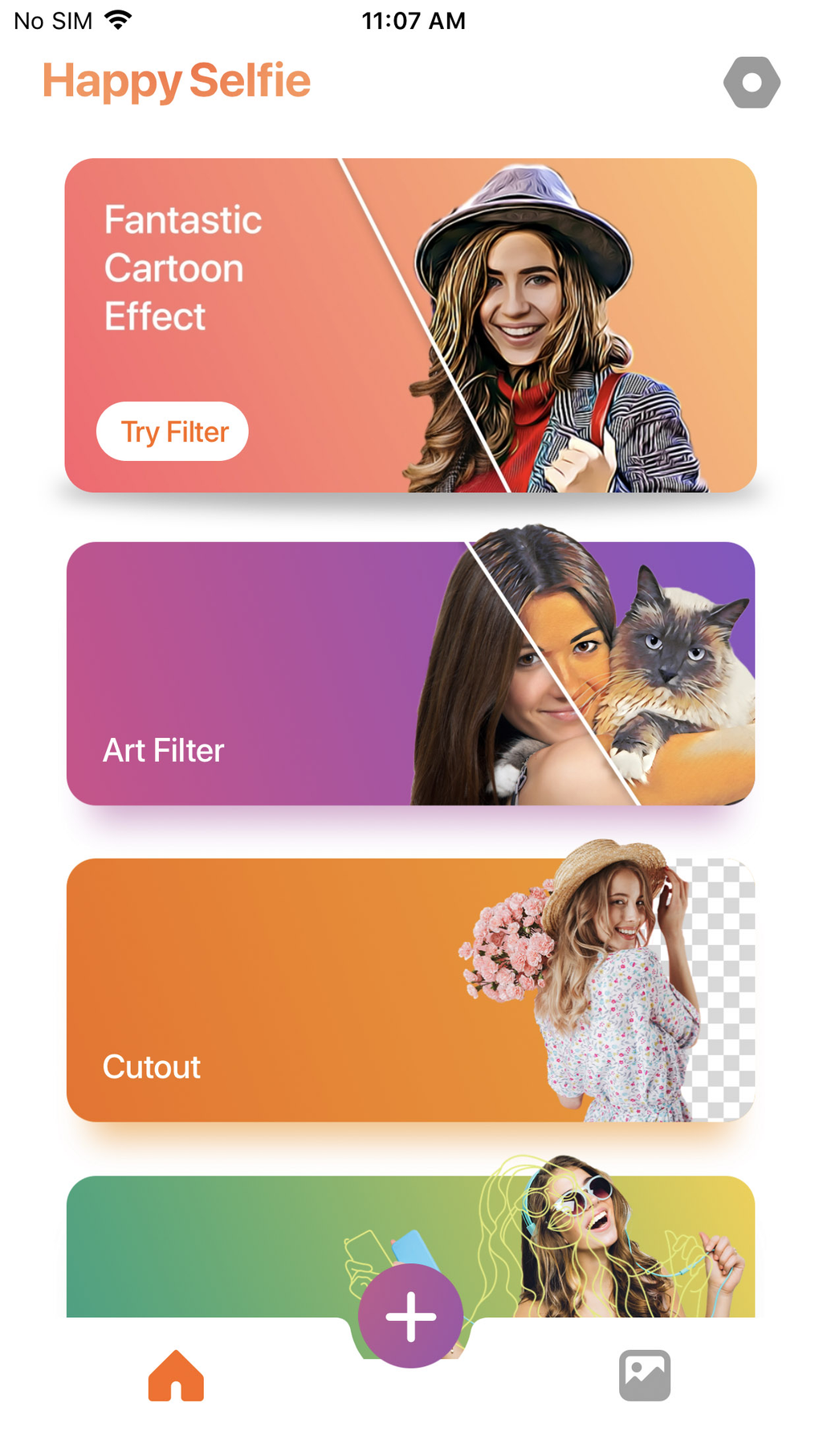Tap the 11:07 AM clock display
This screenshot has width=819, height=1456.
[x=413, y=19]
